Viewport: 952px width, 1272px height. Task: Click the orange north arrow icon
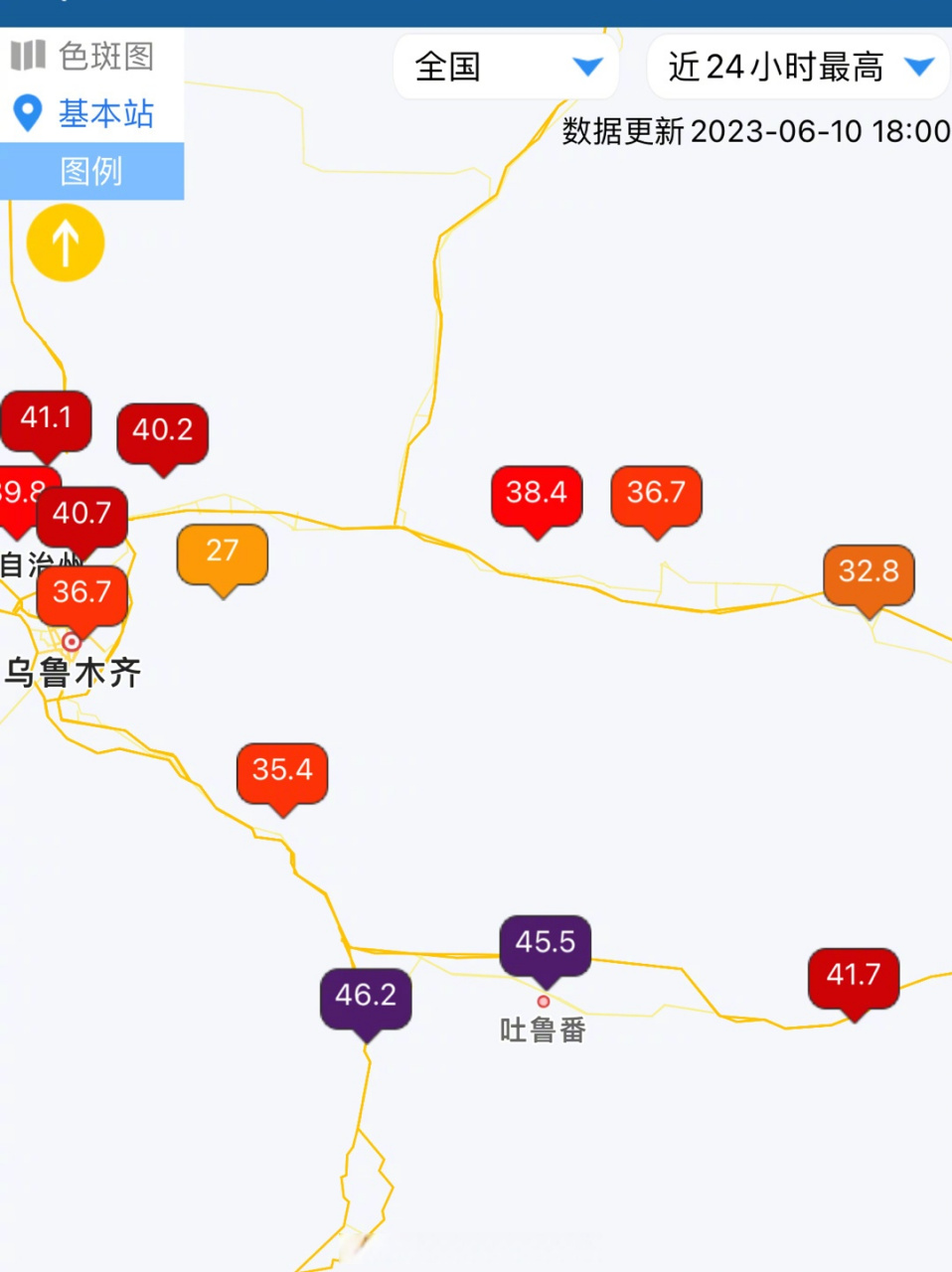click(65, 240)
